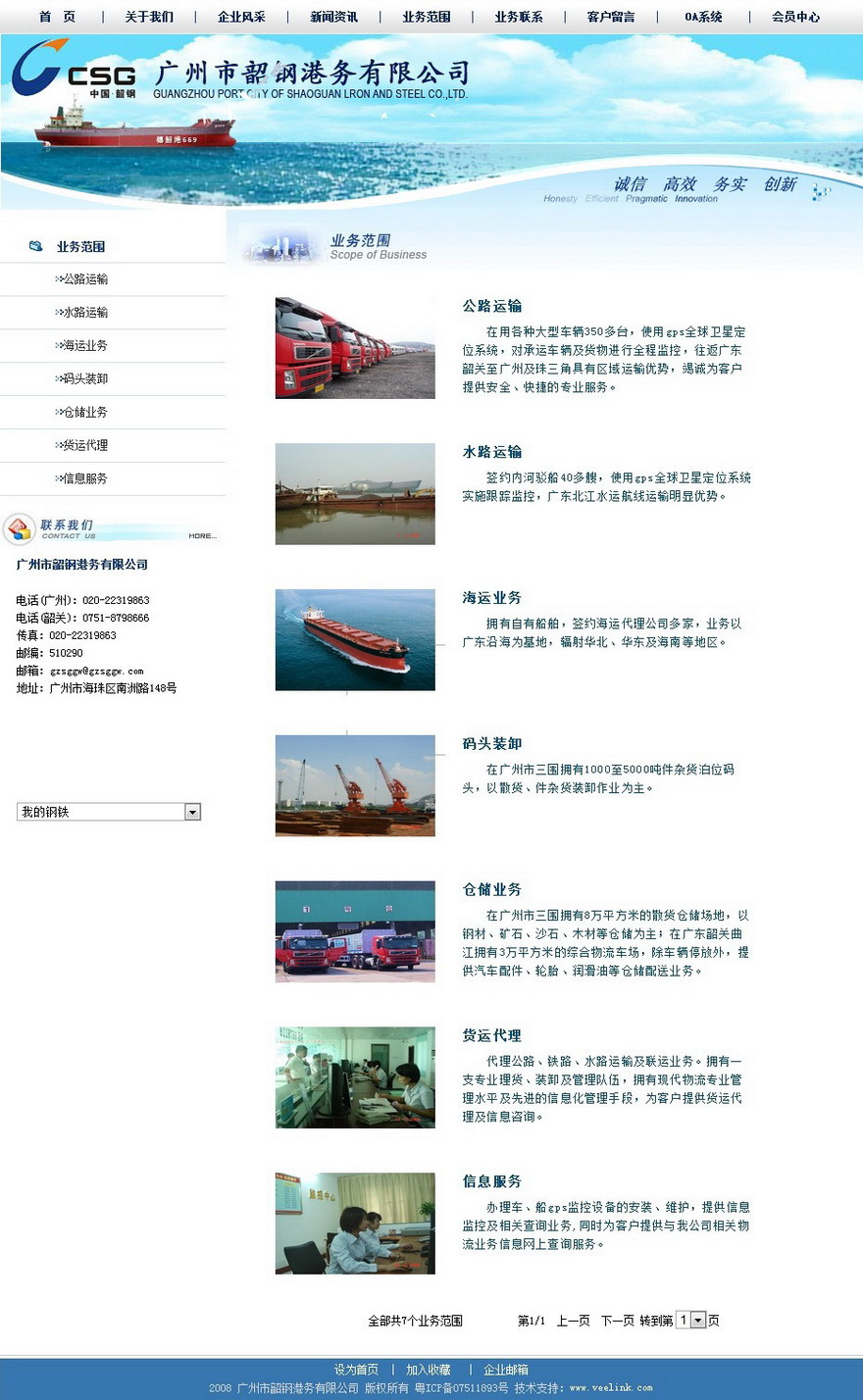This screenshot has height=1400, width=863.
Task: Open 企业风采 in the top menu
Action: coord(241,17)
